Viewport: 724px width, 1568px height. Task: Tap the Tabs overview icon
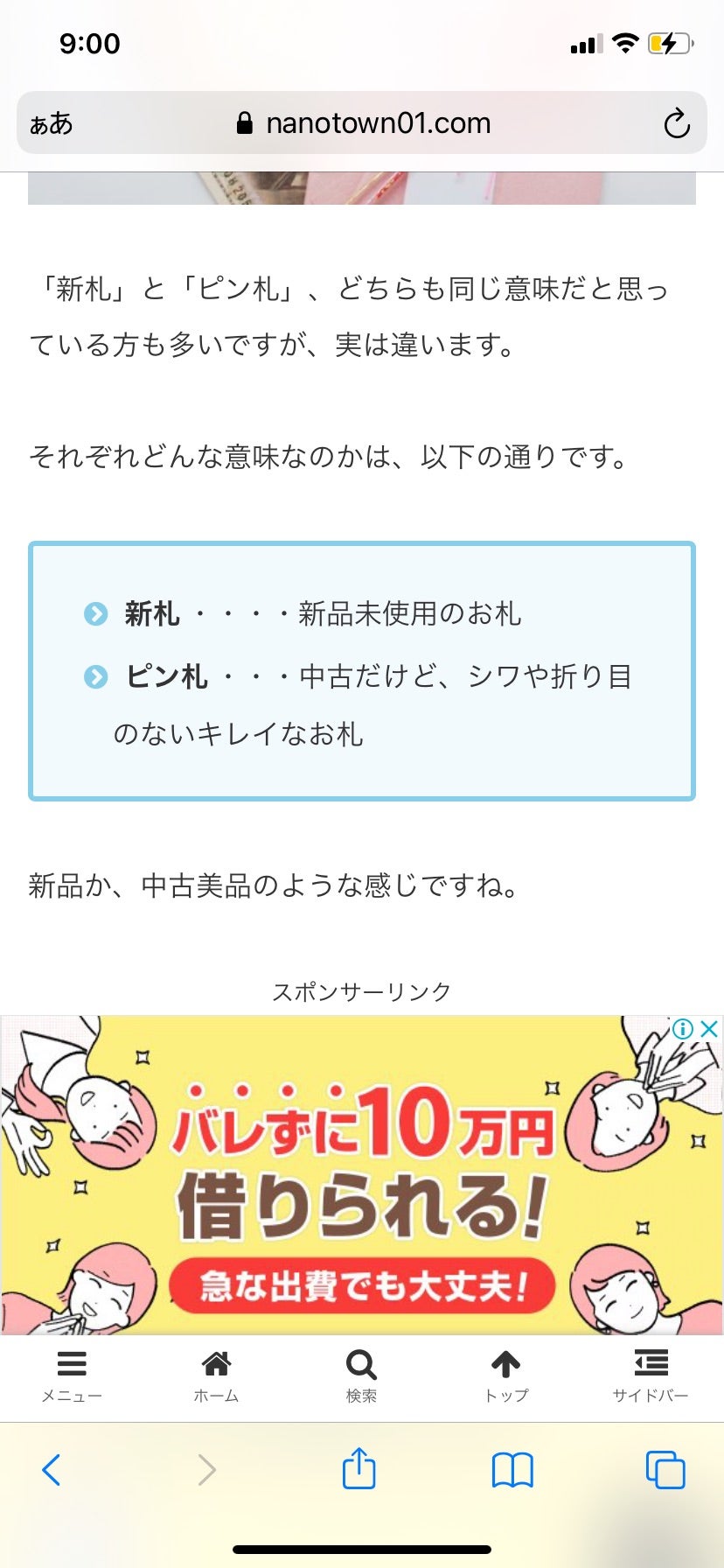(x=665, y=1469)
